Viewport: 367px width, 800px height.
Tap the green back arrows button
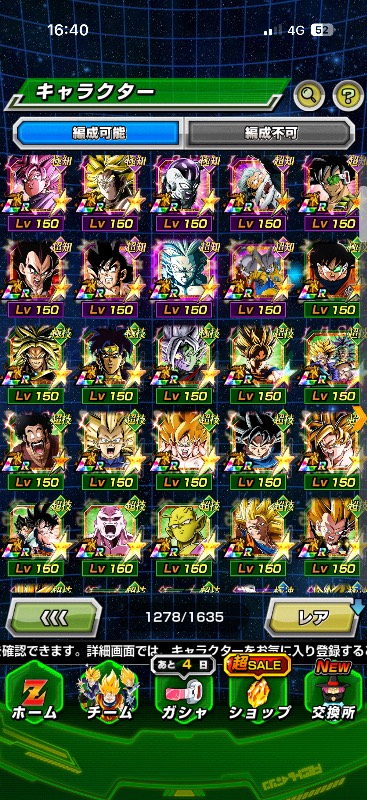[x=54, y=617]
